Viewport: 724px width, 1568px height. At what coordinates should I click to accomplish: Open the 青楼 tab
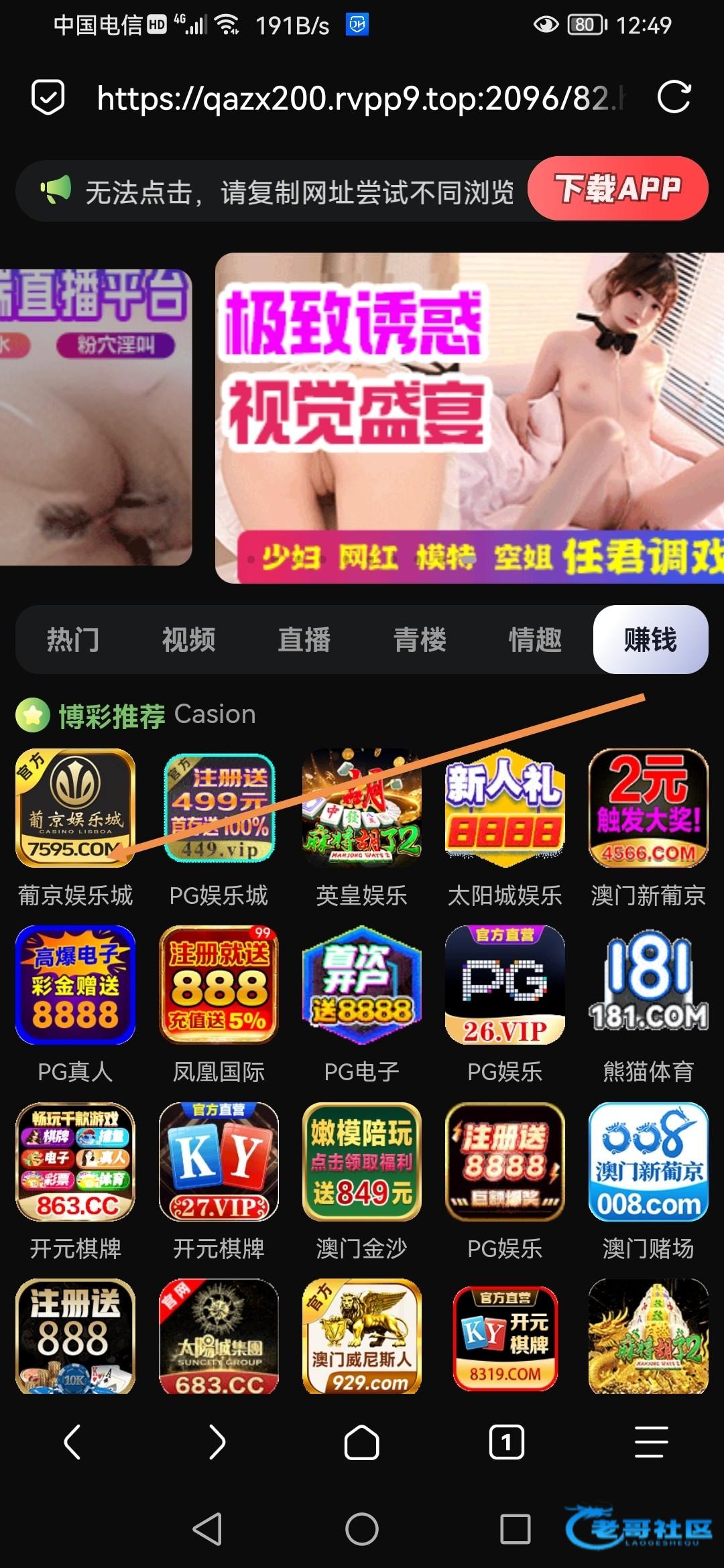[x=420, y=639]
